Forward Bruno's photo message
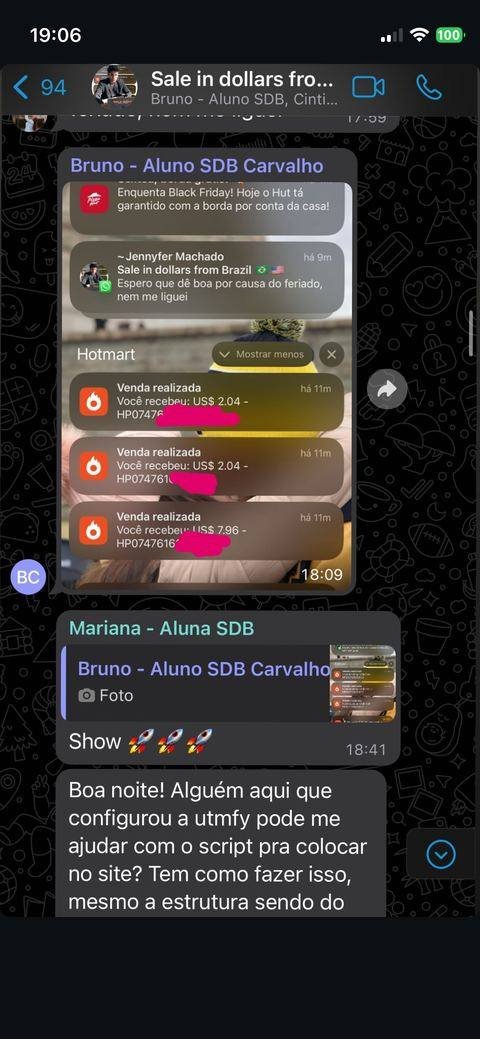This screenshot has width=480, height=1039. (x=387, y=389)
